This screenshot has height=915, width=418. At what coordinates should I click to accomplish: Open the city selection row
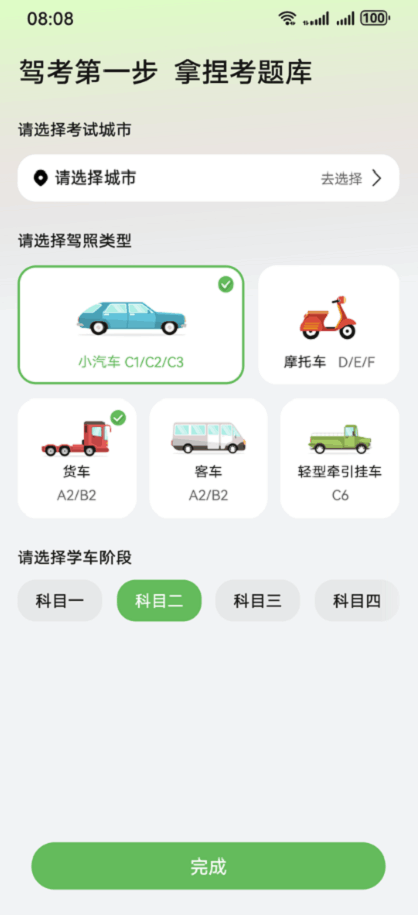point(208,178)
